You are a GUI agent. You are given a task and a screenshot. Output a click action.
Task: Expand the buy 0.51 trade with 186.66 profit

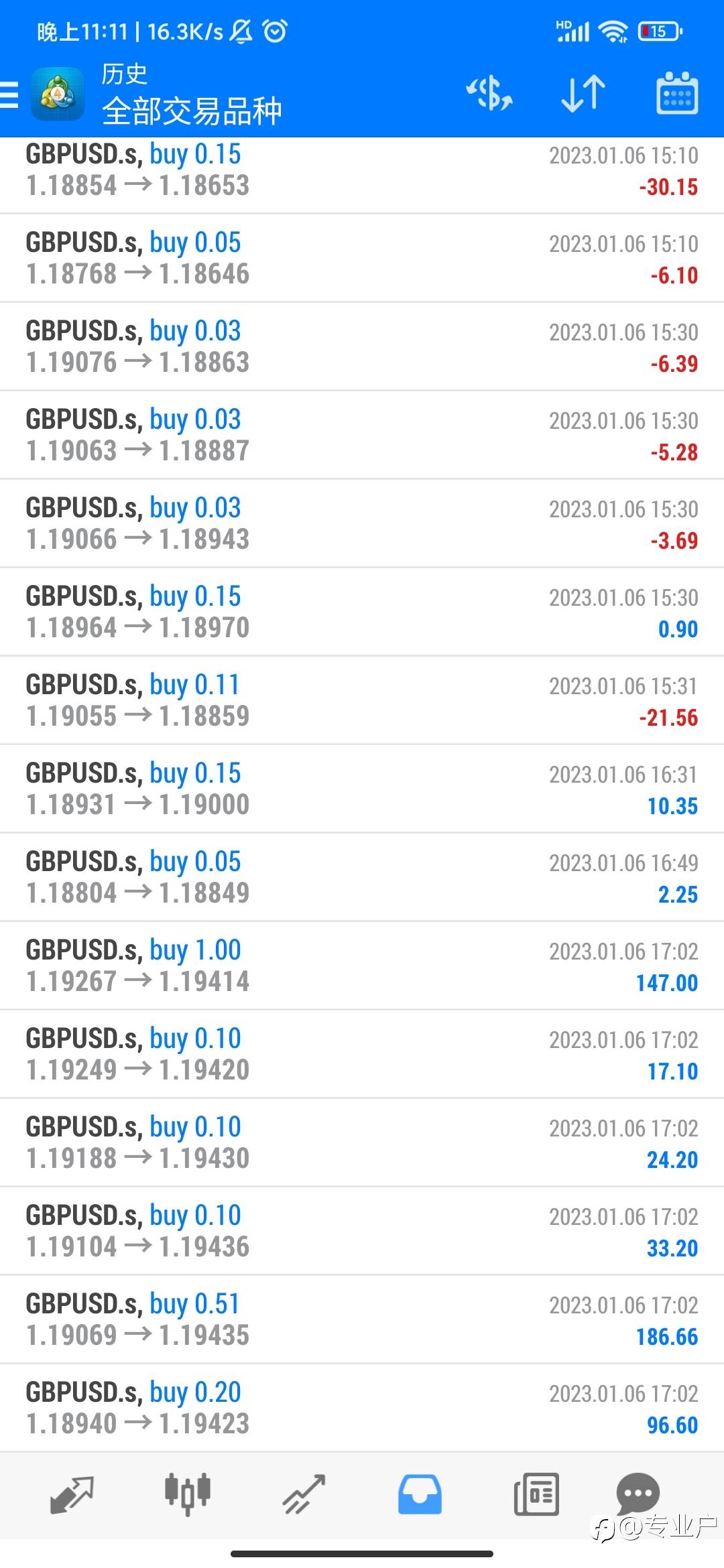coord(362,1319)
